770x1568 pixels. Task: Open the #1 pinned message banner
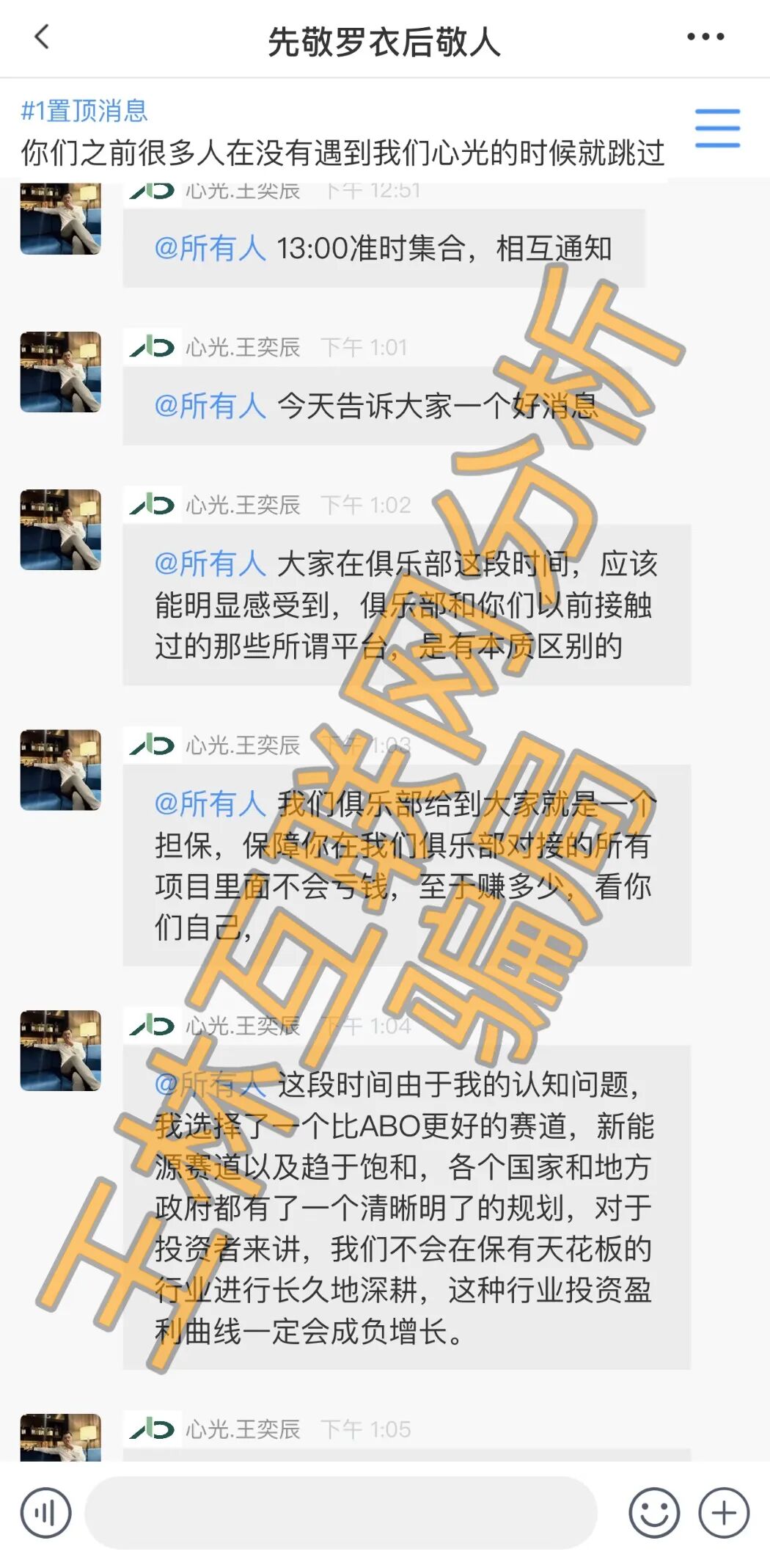342,134
